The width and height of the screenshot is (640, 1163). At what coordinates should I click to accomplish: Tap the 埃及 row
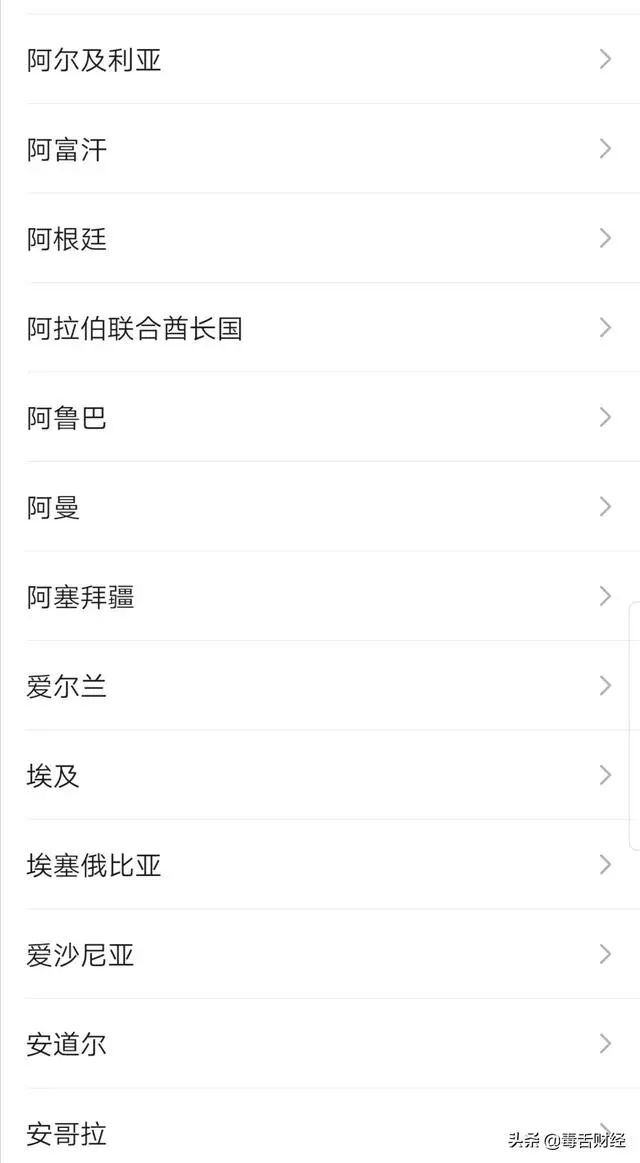click(320, 775)
